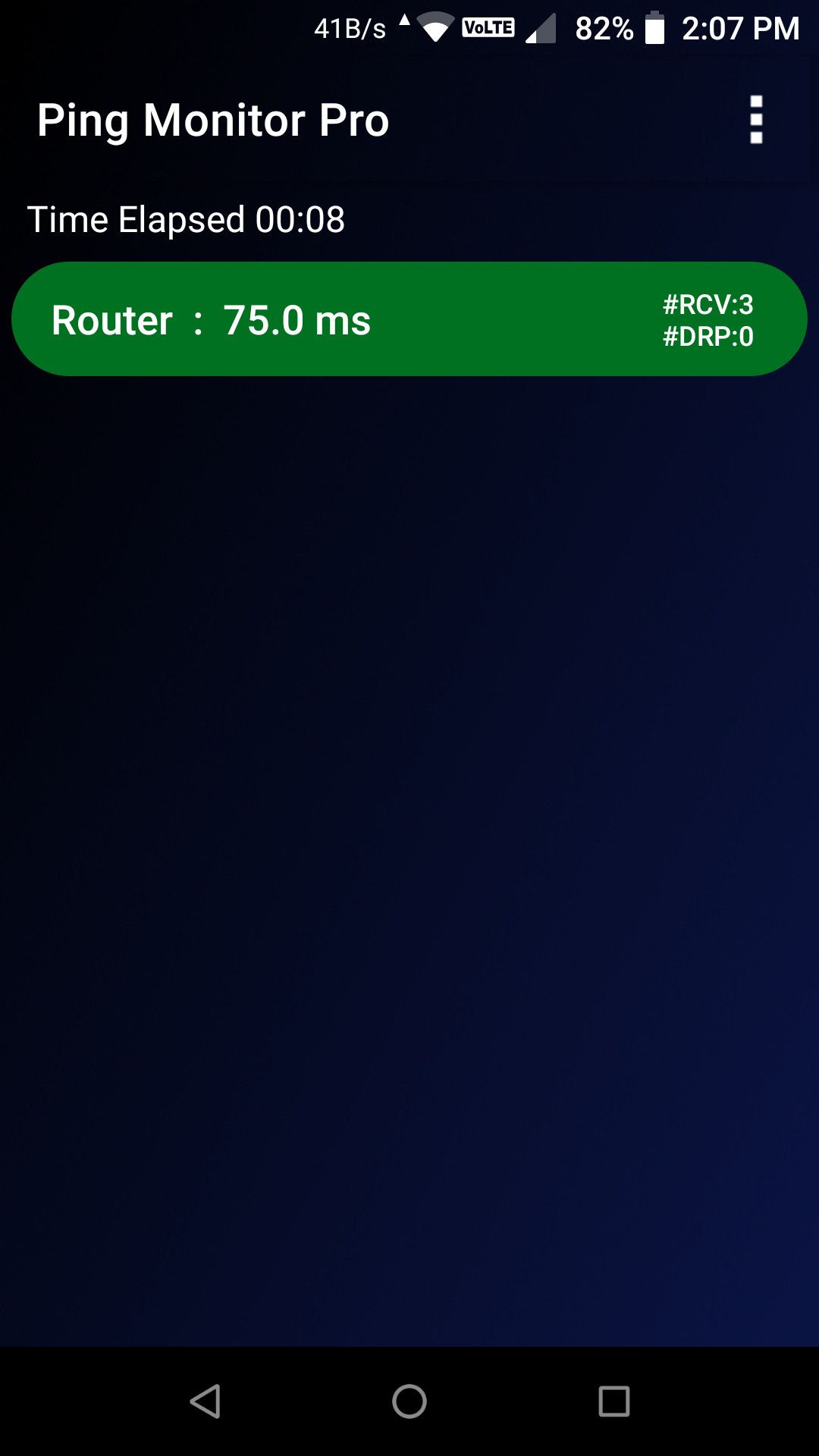Open the overflow menu in Ping Monitor Pro
819x1456 pixels.
755,120
